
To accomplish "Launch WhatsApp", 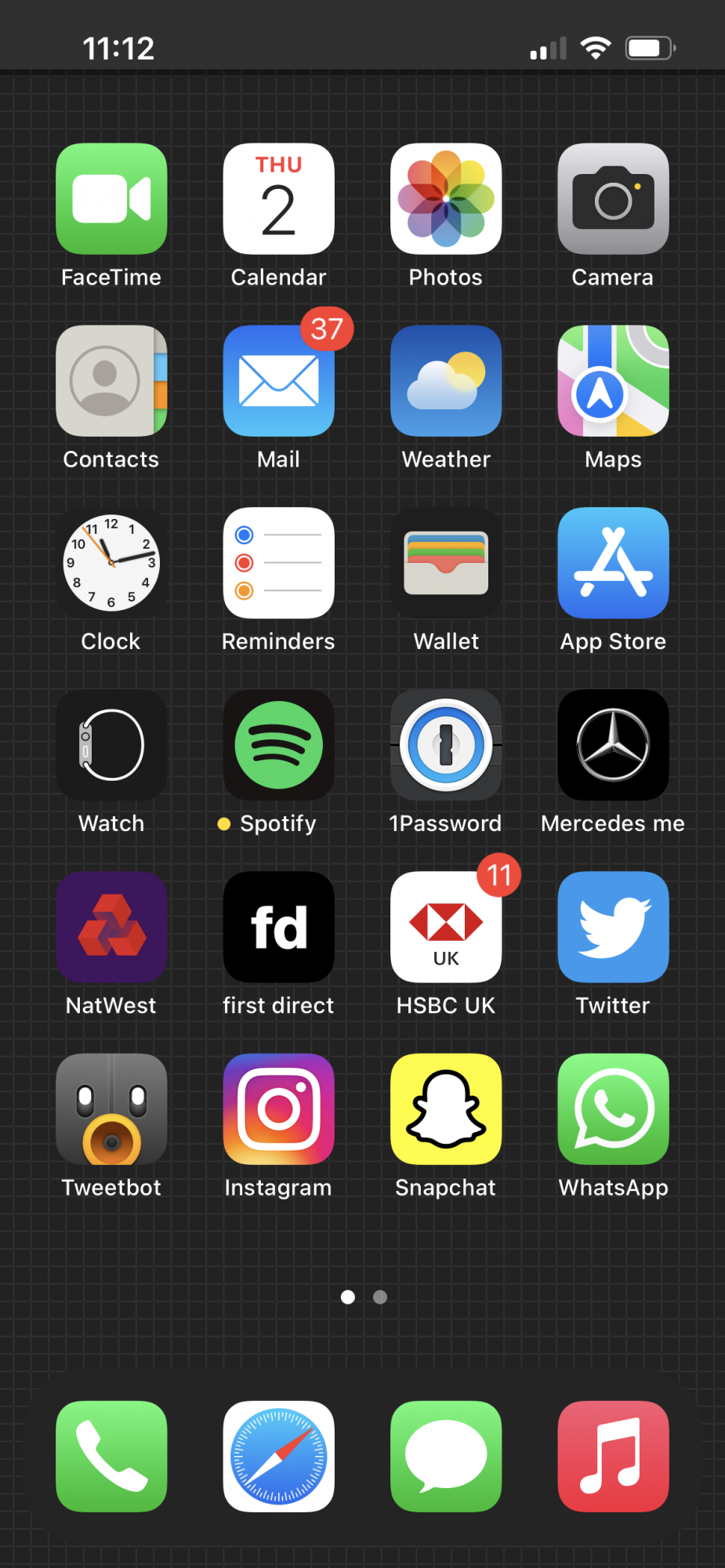I will 613,1109.
